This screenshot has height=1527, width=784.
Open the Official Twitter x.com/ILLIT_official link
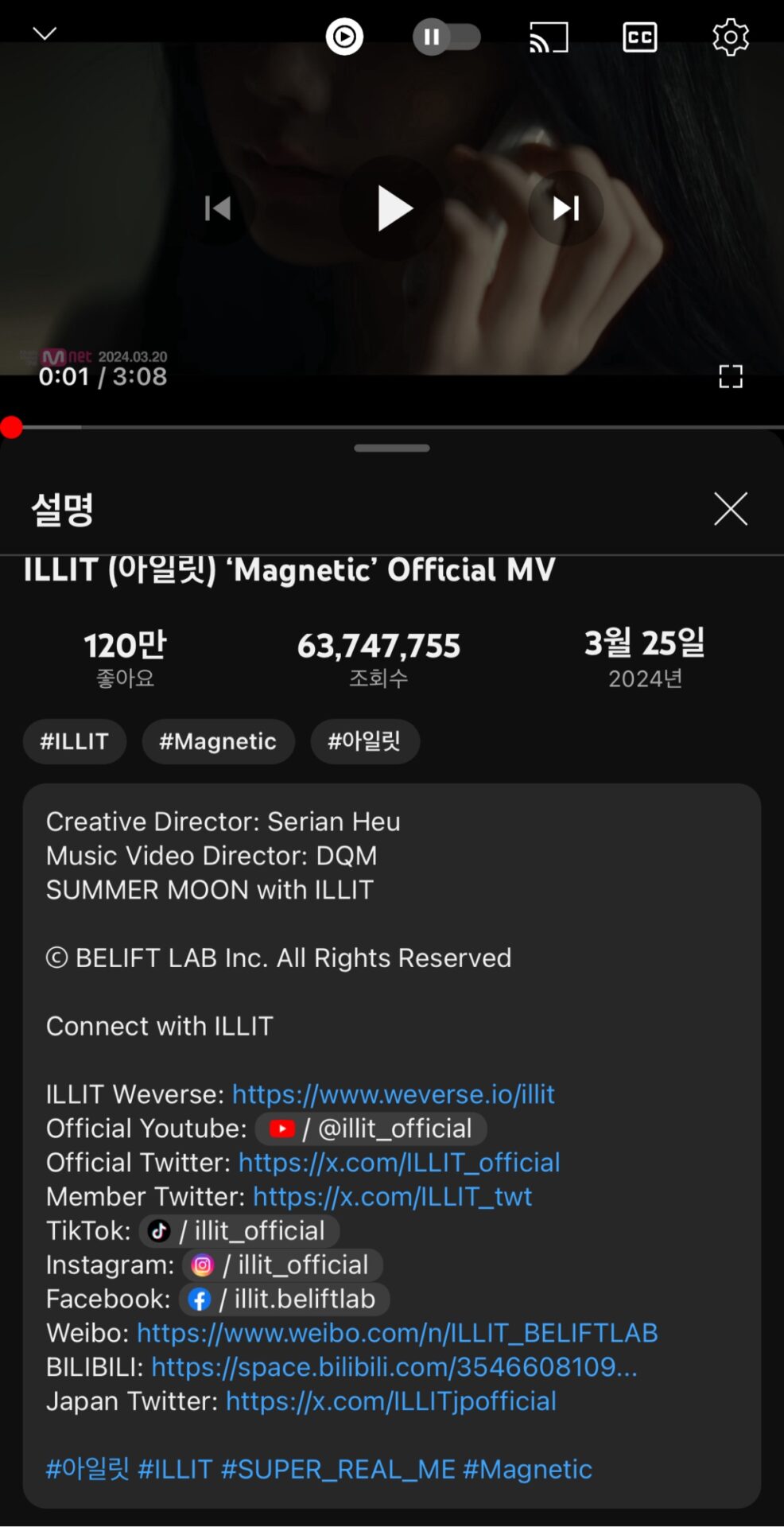(399, 1163)
